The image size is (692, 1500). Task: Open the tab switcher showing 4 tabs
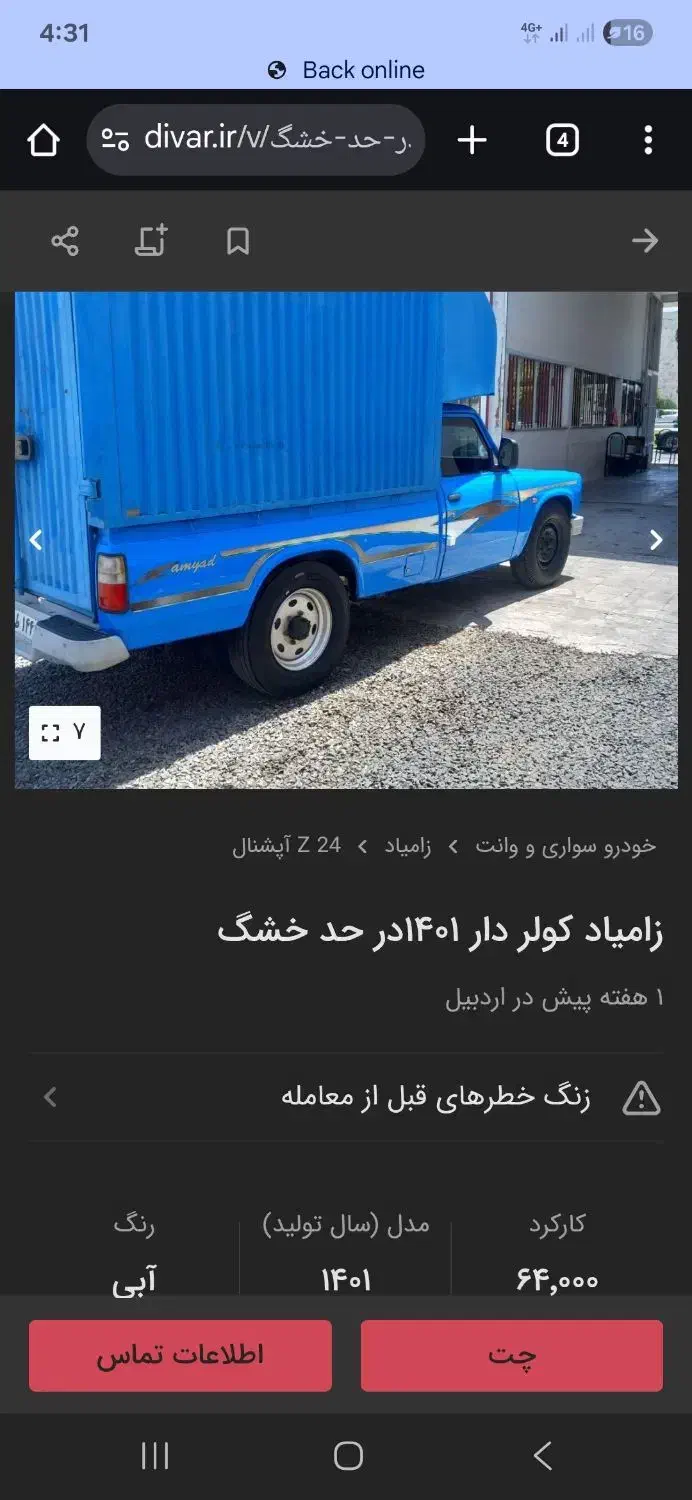click(x=562, y=141)
